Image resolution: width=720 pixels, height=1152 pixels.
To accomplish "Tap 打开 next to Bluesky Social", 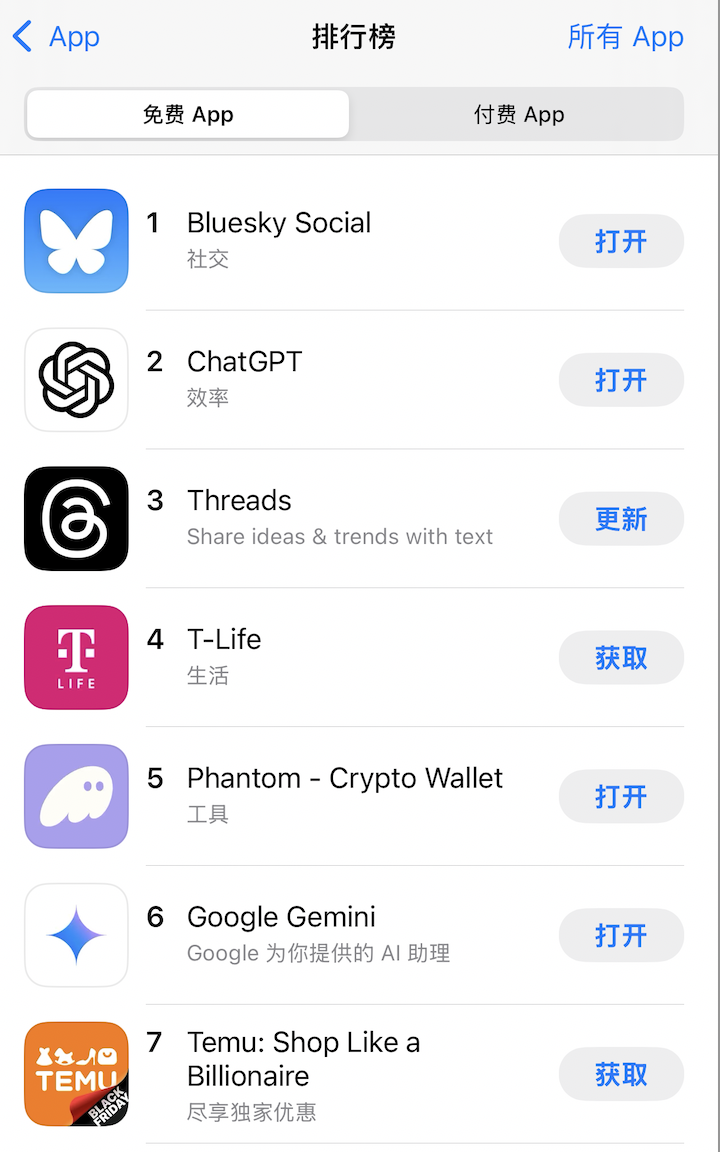I will pos(621,241).
